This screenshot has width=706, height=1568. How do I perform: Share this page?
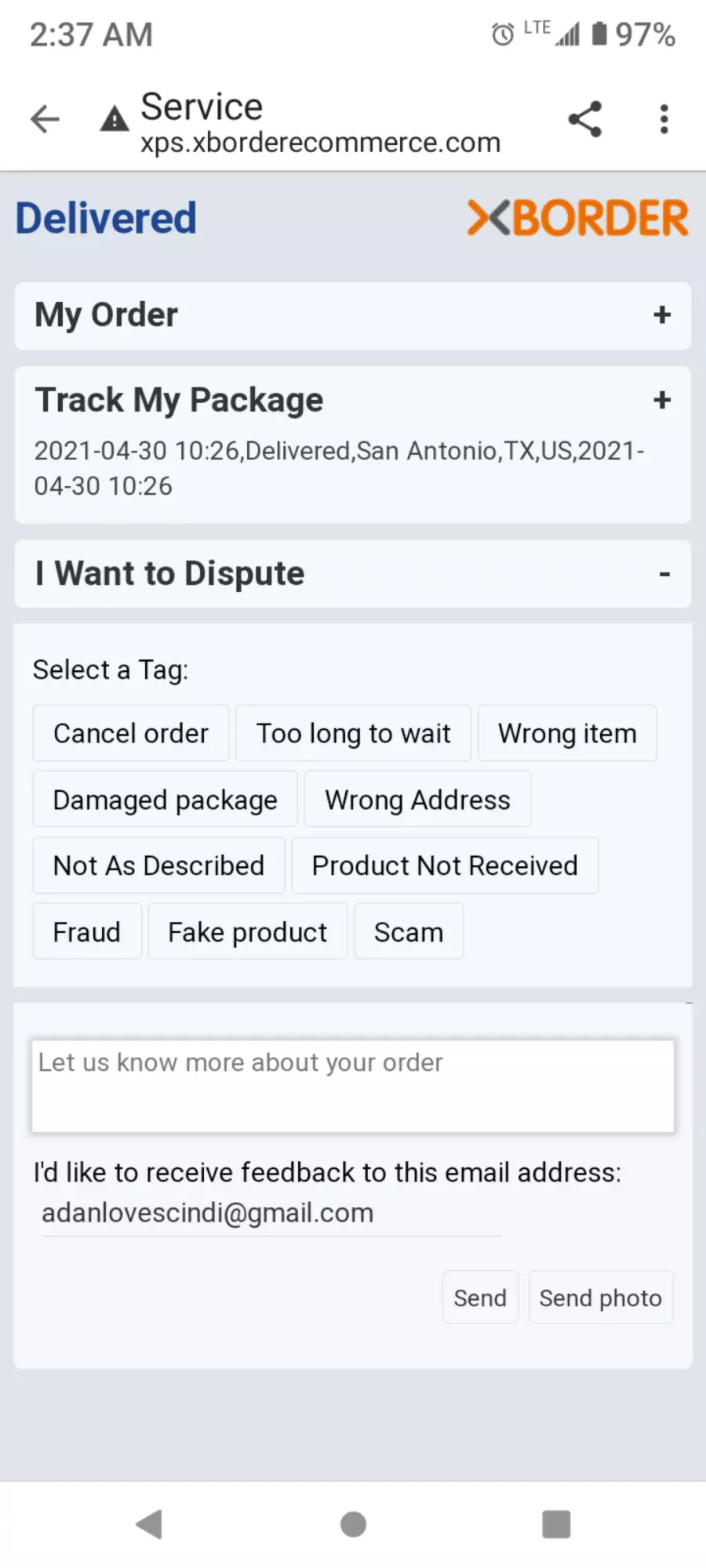[x=585, y=119]
